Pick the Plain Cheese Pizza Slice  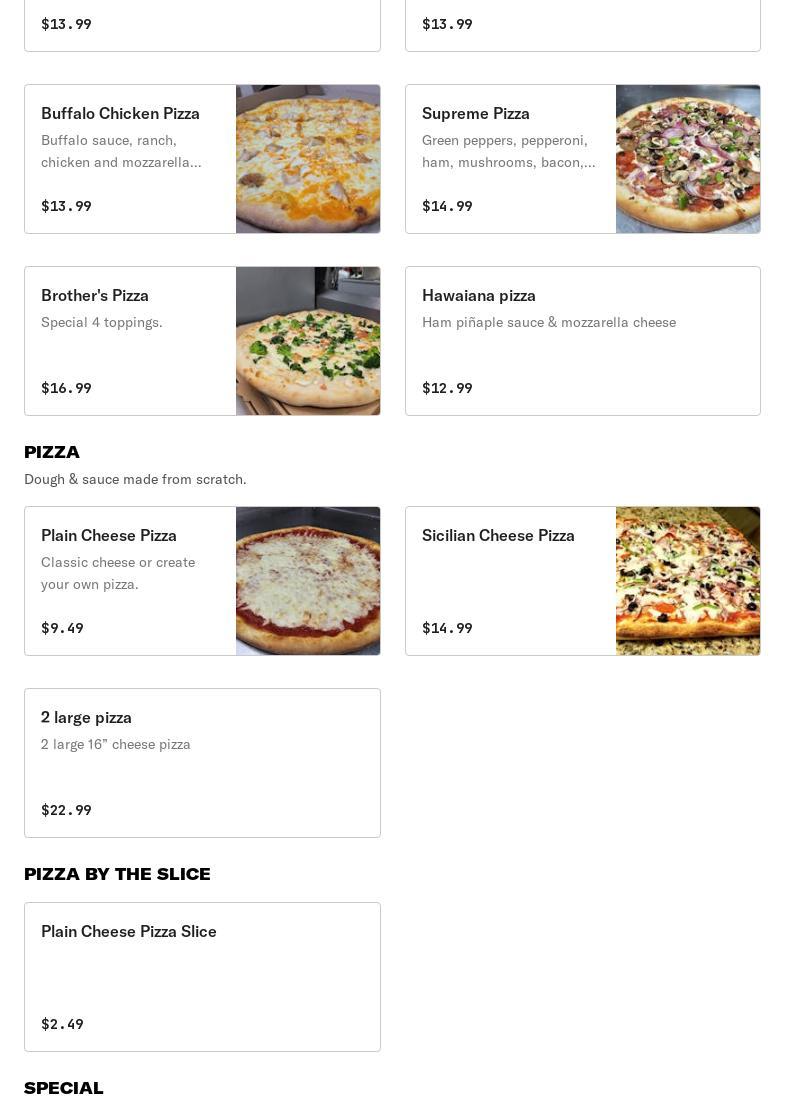pos(202,977)
